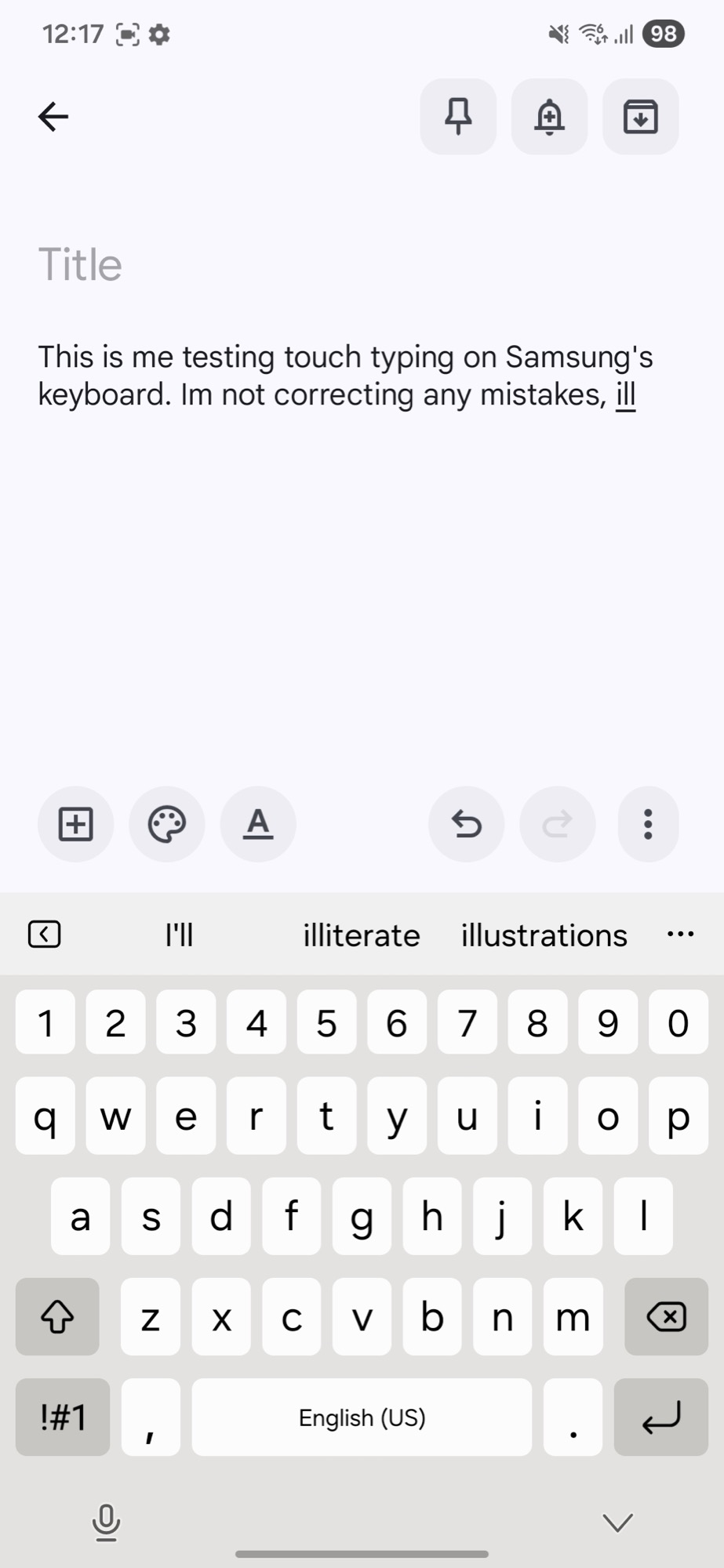The image size is (724, 1568).
Task: Tap the Title field
Action: click(x=81, y=264)
